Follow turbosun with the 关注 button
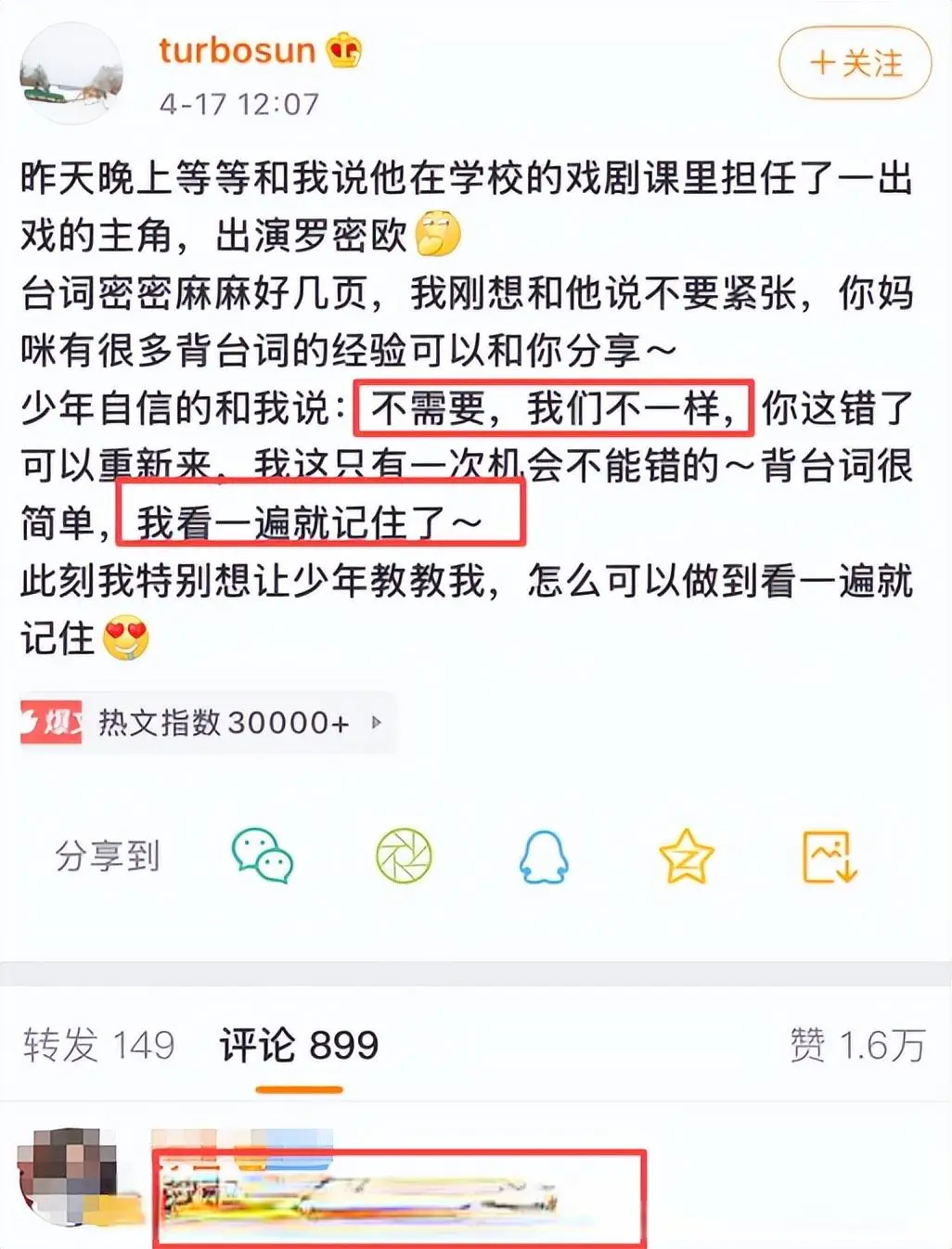This screenshot has width=952, height=1249. 855,63
